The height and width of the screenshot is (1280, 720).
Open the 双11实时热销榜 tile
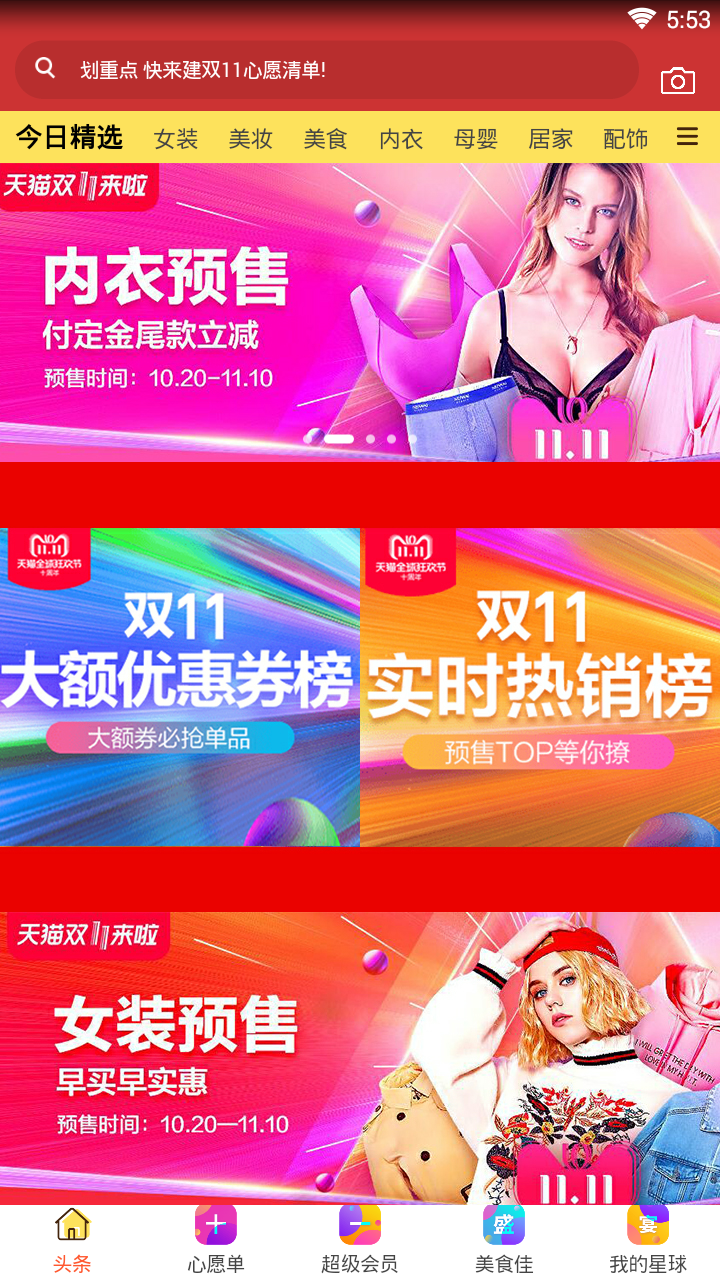(540, 687)
